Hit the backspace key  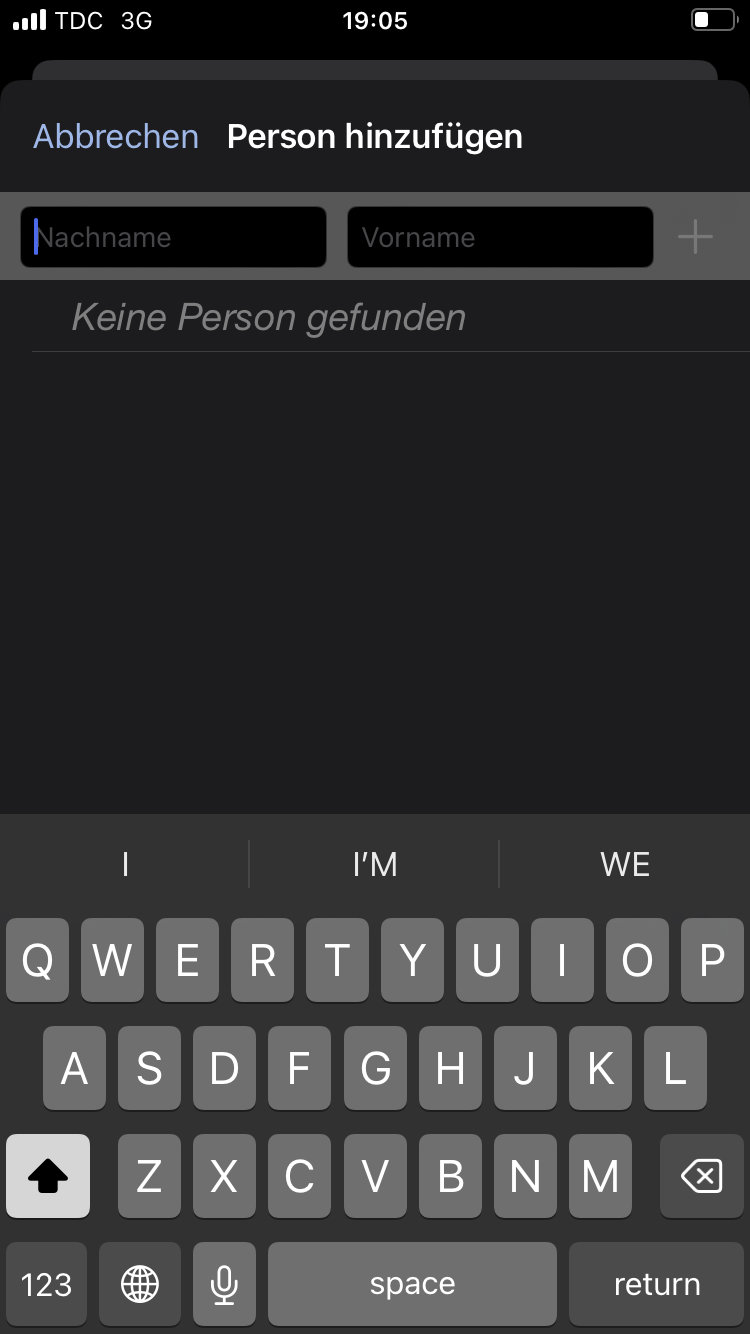(702, 1176)
